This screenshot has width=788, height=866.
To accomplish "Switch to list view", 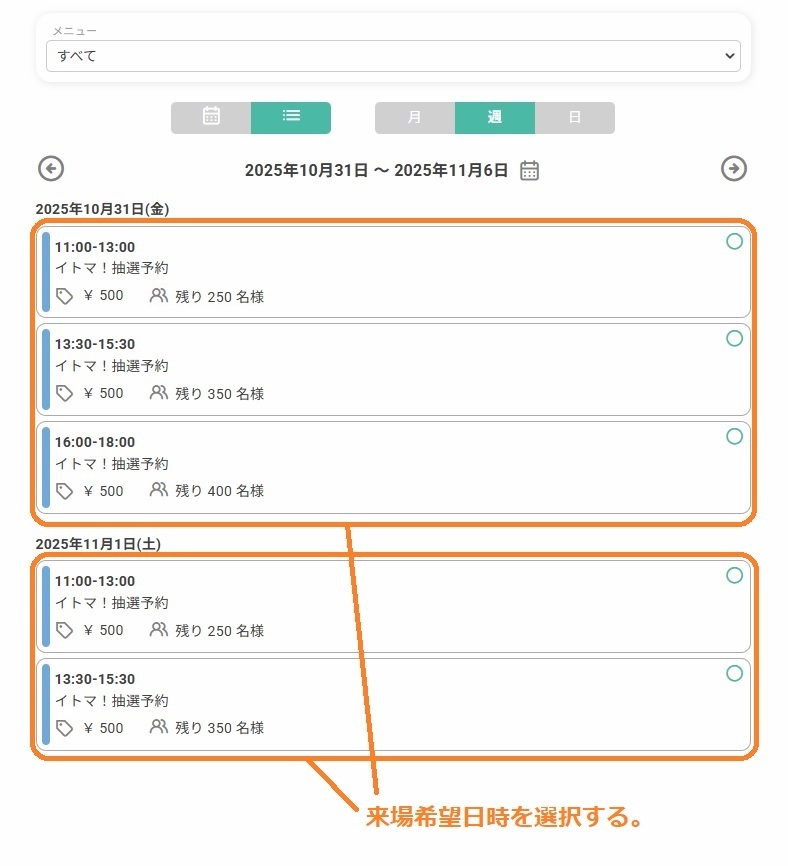I will 291,117.
